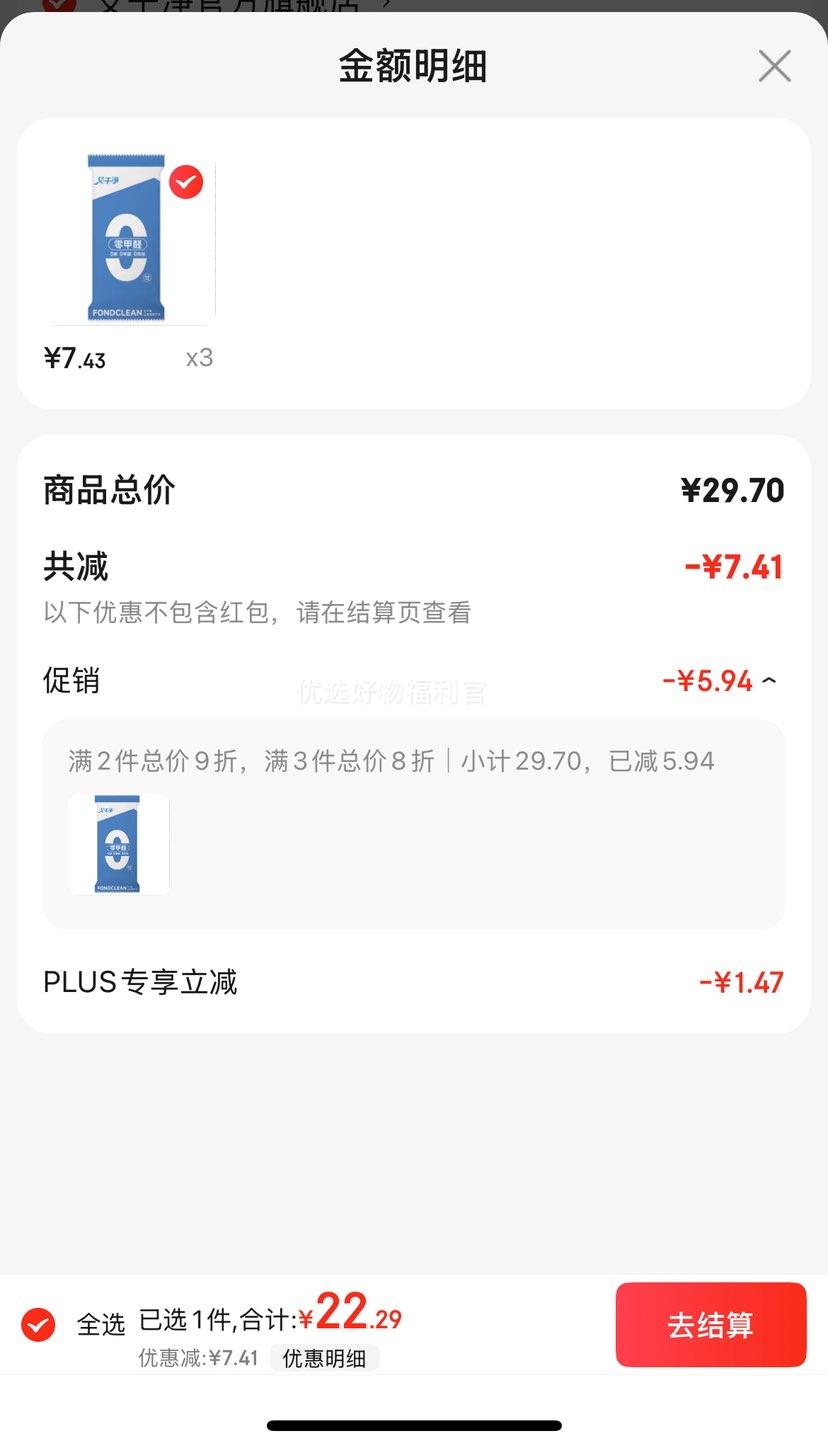This screenshot has height=1448, width=828.
Task: Uncheck the selected FONDCLEAN product
Action: tap(186, 182)
